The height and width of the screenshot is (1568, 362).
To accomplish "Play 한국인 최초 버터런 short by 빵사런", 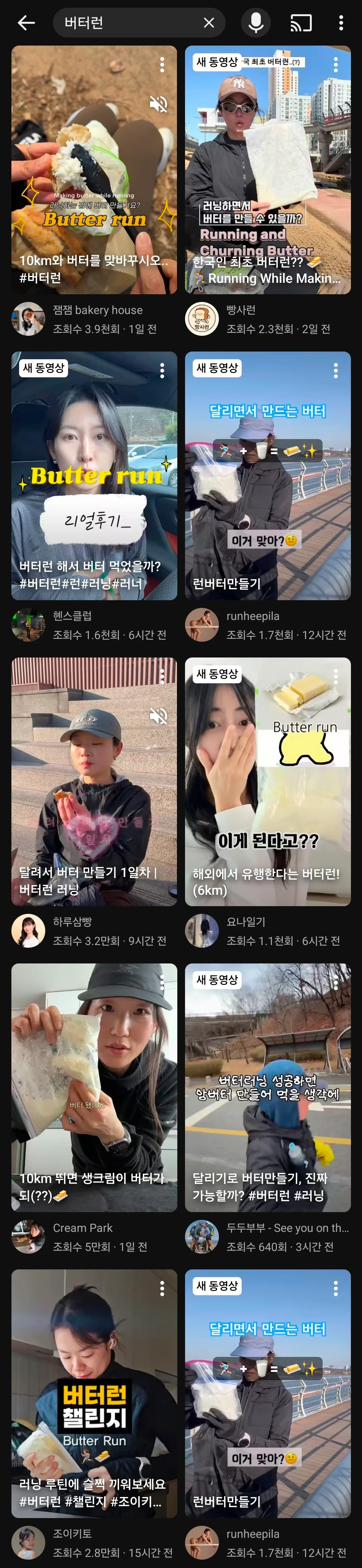I will [x=268, y=171].
